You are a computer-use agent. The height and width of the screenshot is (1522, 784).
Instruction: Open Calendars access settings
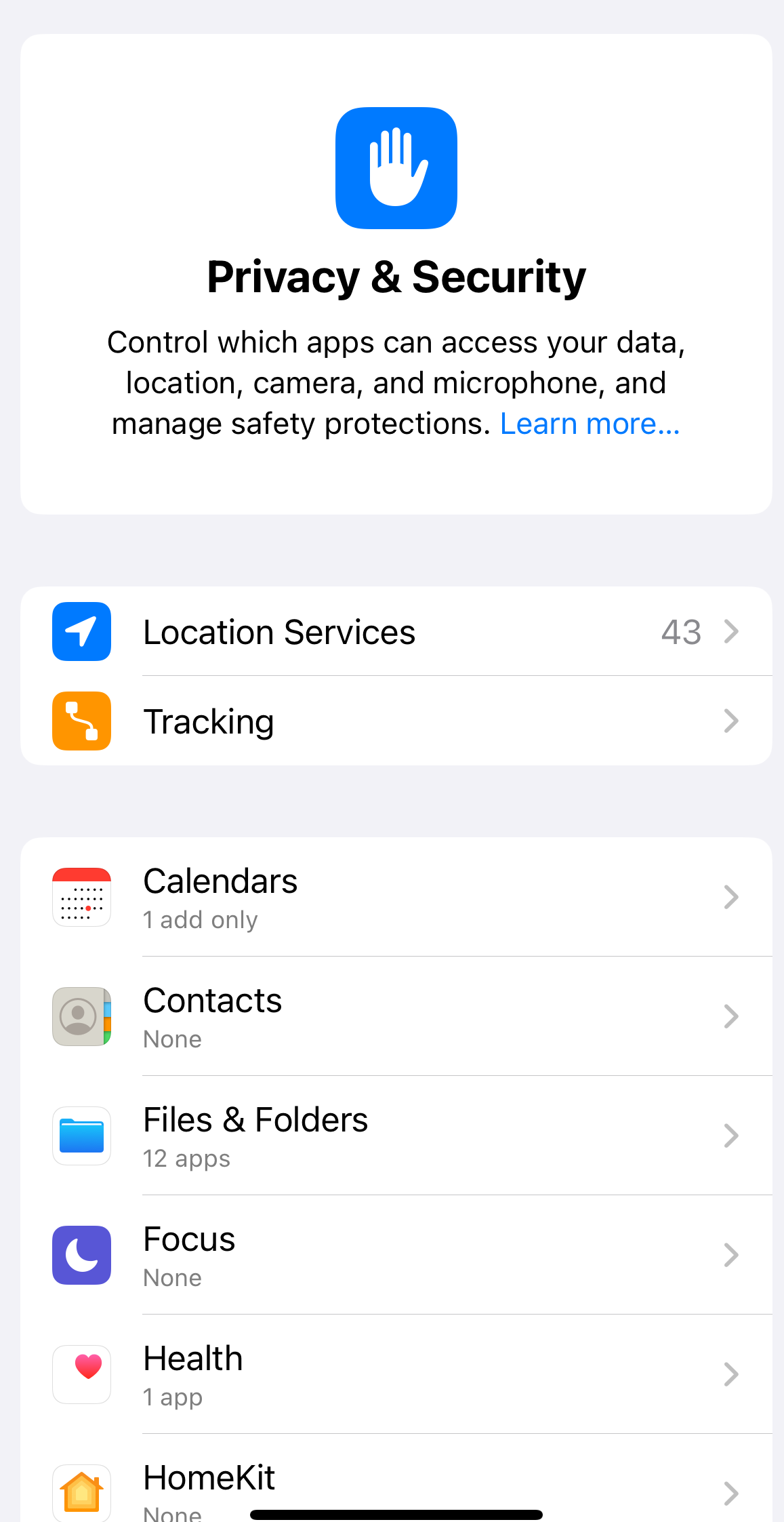pos(396,898)
